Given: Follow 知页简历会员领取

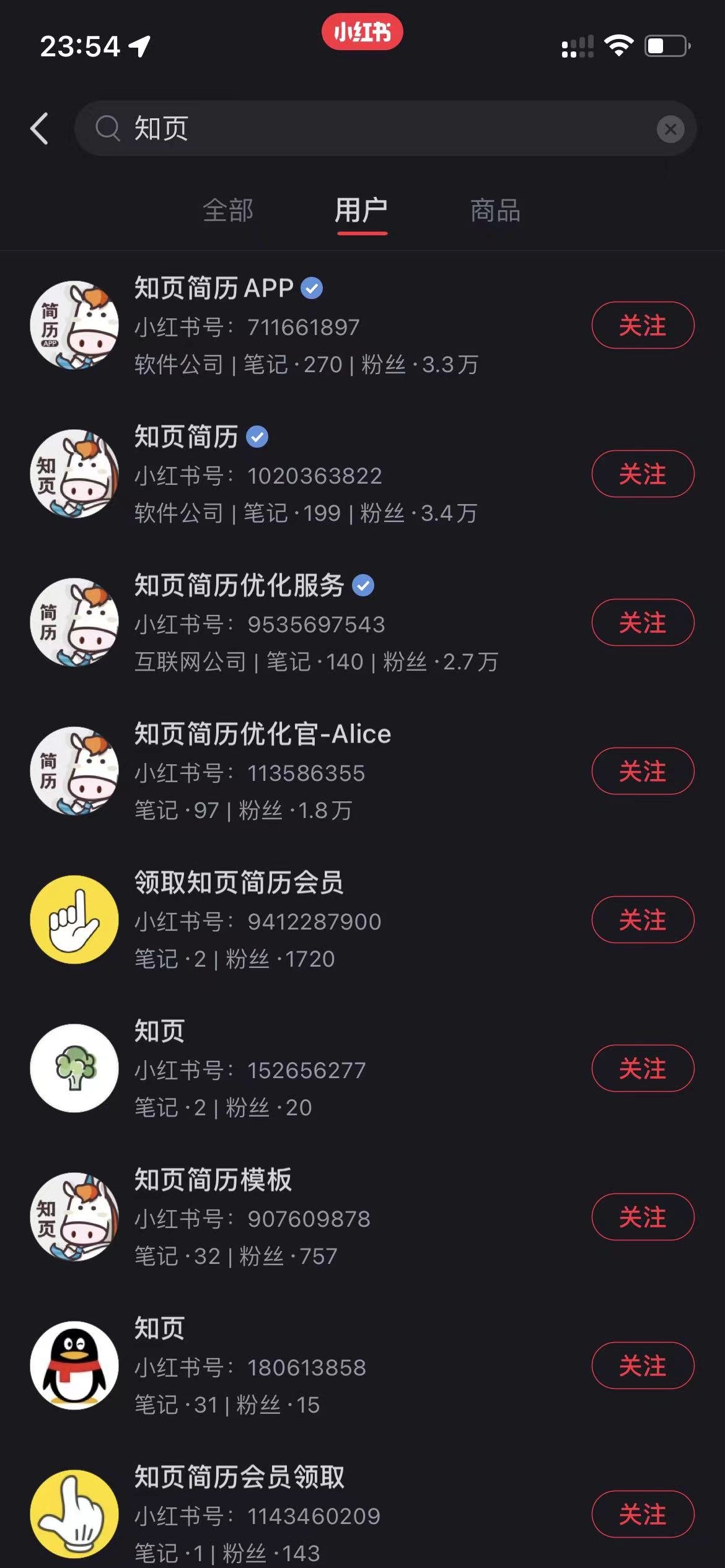Looking at the screenshot, I should (643, 1514).
